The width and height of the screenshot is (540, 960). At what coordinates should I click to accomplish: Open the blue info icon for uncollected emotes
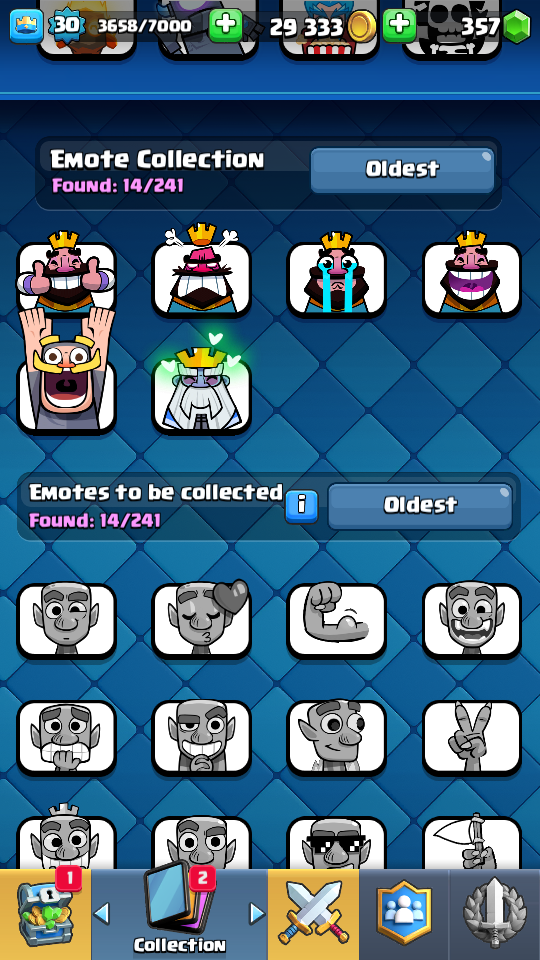[x=302, y=506]
